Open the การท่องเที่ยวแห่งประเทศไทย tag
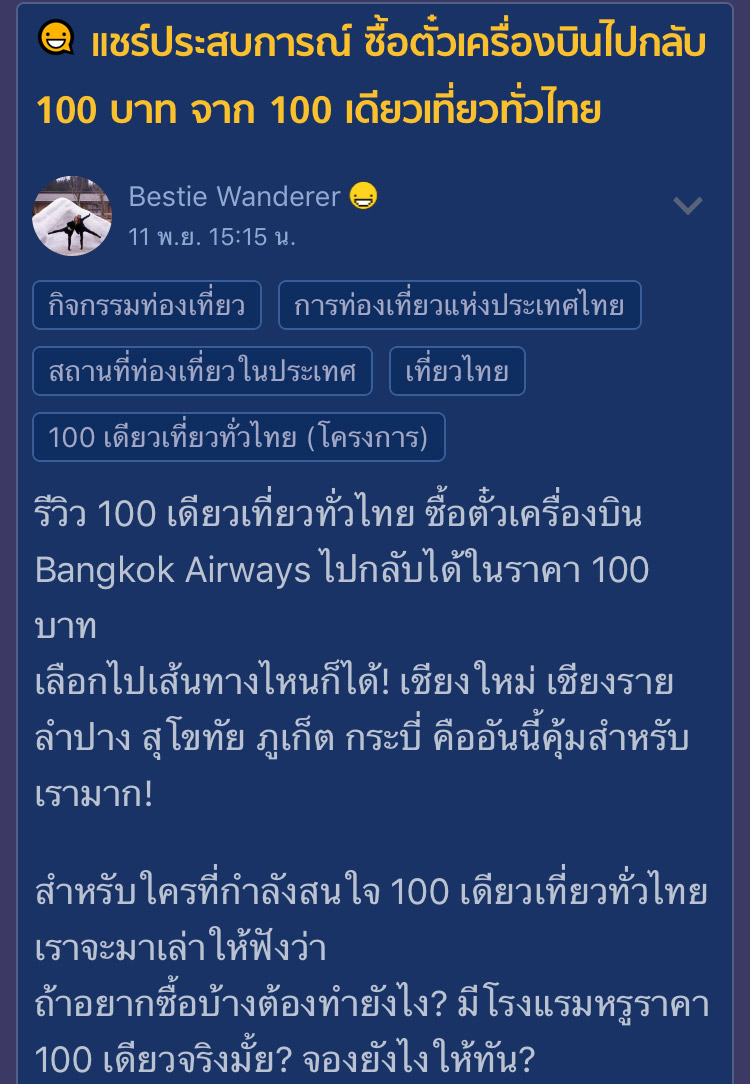Image resolution: width=750 pixels, height=1084 pixels. click(x=459, y=306)
